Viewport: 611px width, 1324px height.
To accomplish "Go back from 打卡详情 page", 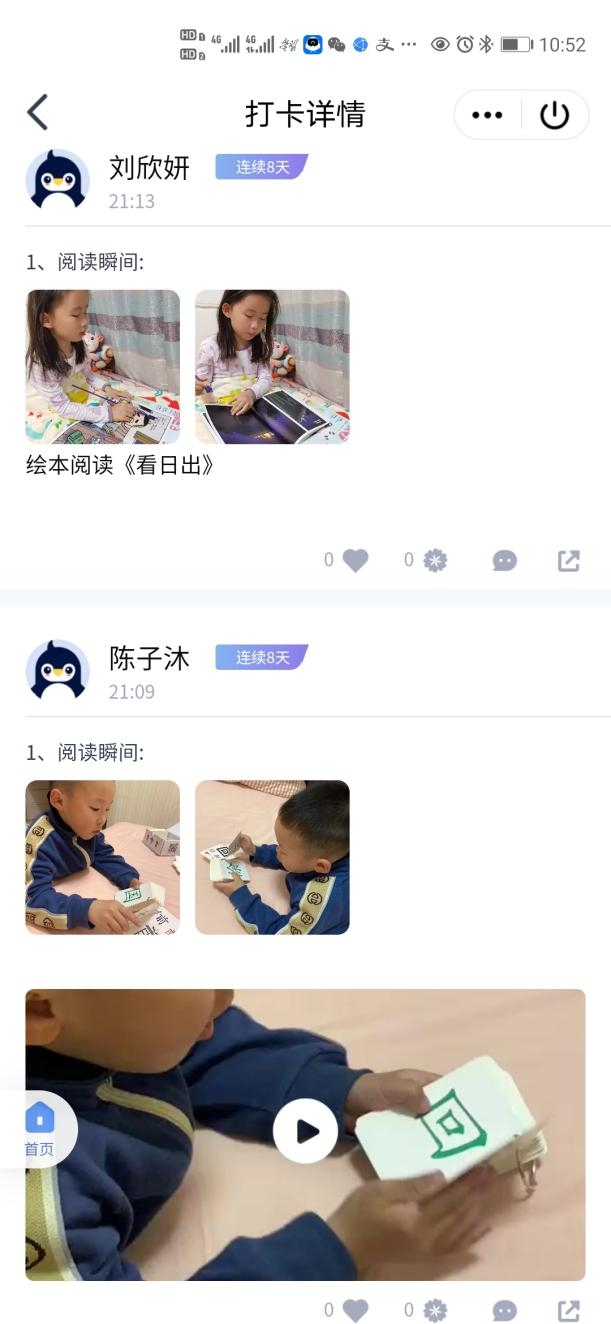I will coord(38,113).
